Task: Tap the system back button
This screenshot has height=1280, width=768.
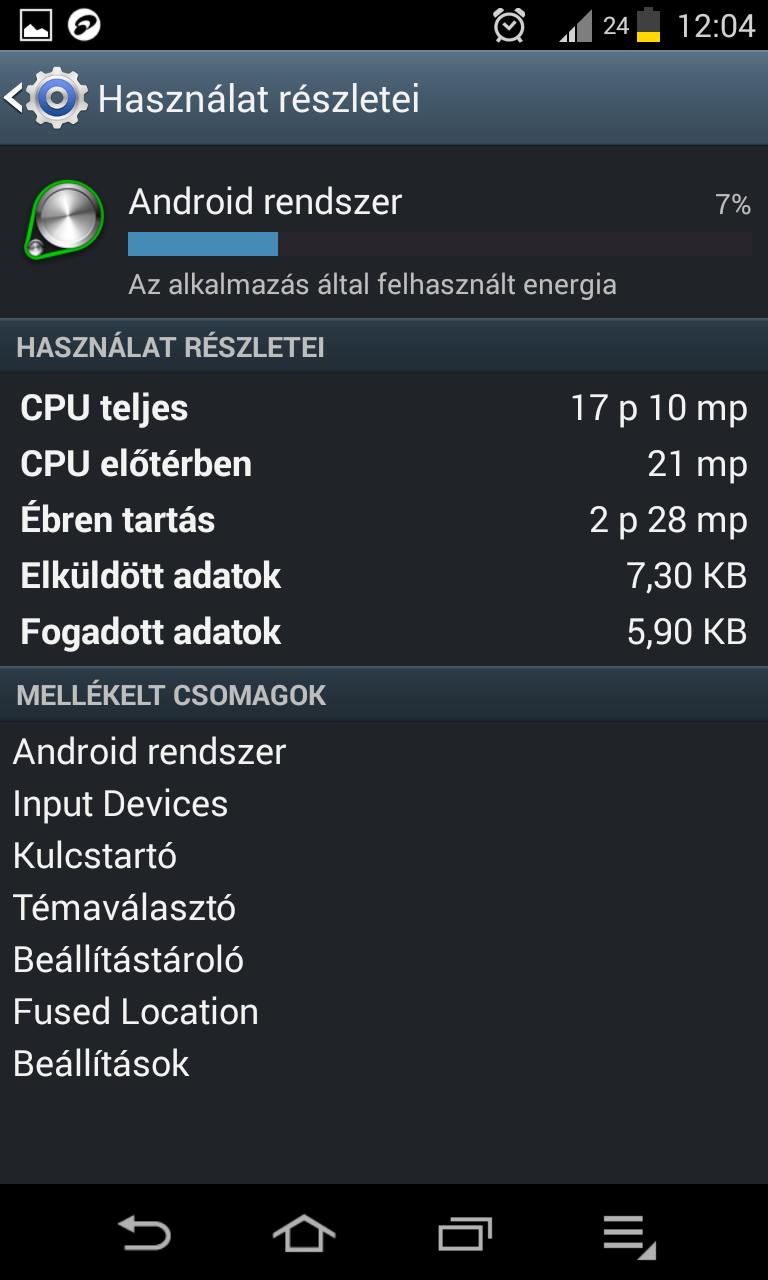Action: pyautogui.click(x=145, y=1234)
